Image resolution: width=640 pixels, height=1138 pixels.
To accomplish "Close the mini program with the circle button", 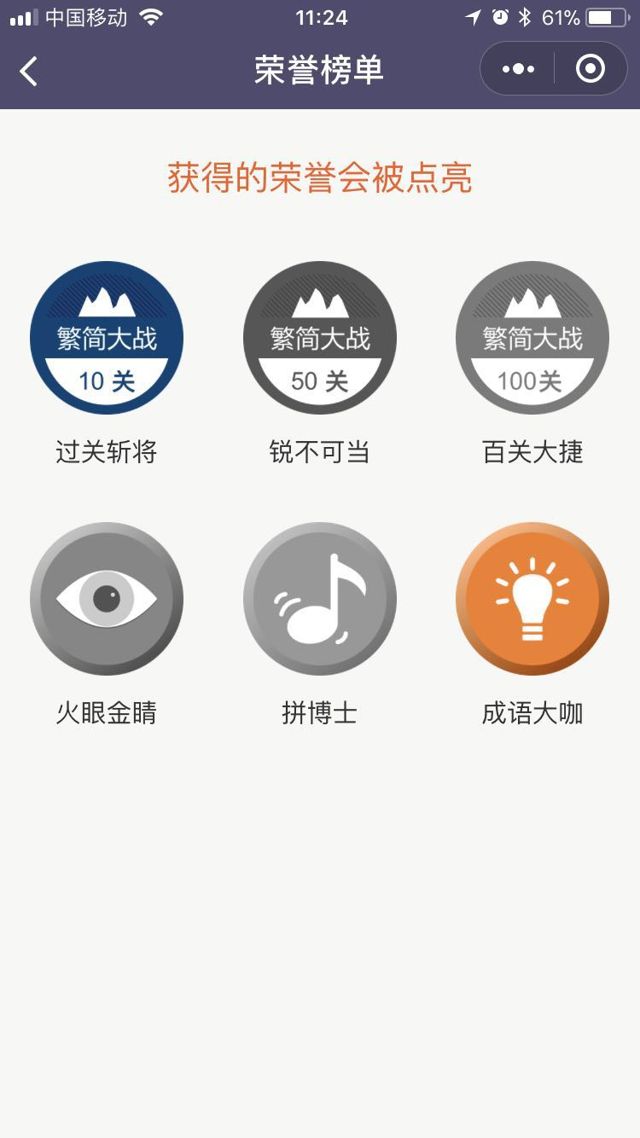I will click(591, 69).
